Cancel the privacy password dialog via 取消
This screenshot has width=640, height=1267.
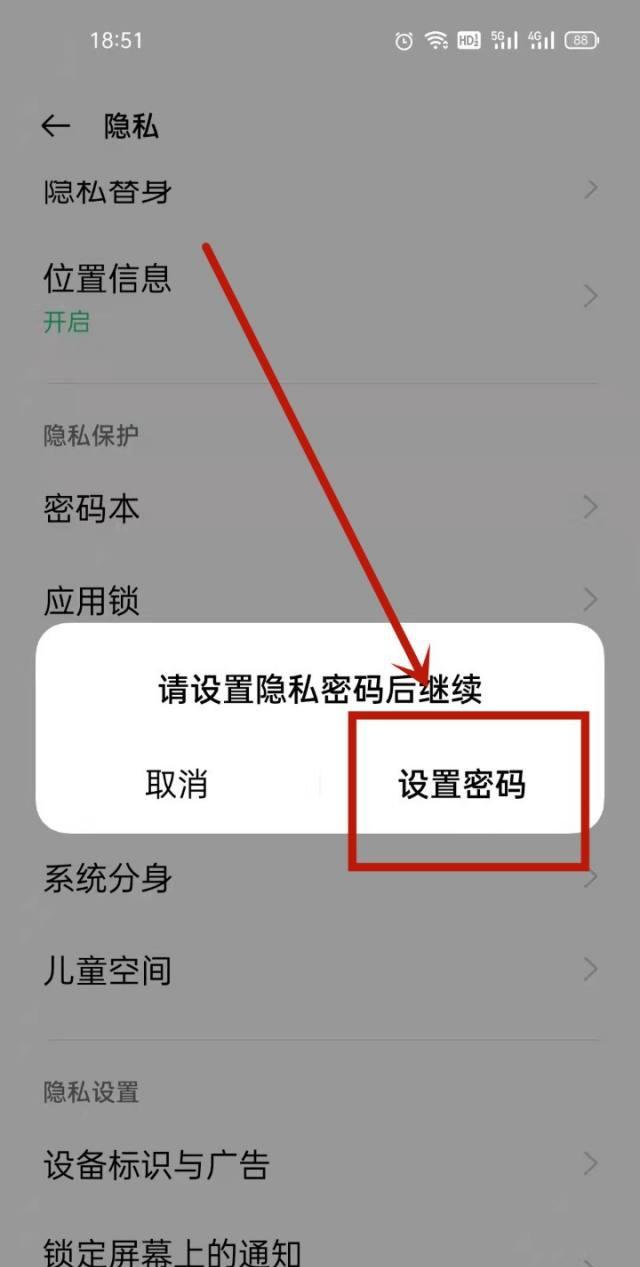click(x=176, y=785)
